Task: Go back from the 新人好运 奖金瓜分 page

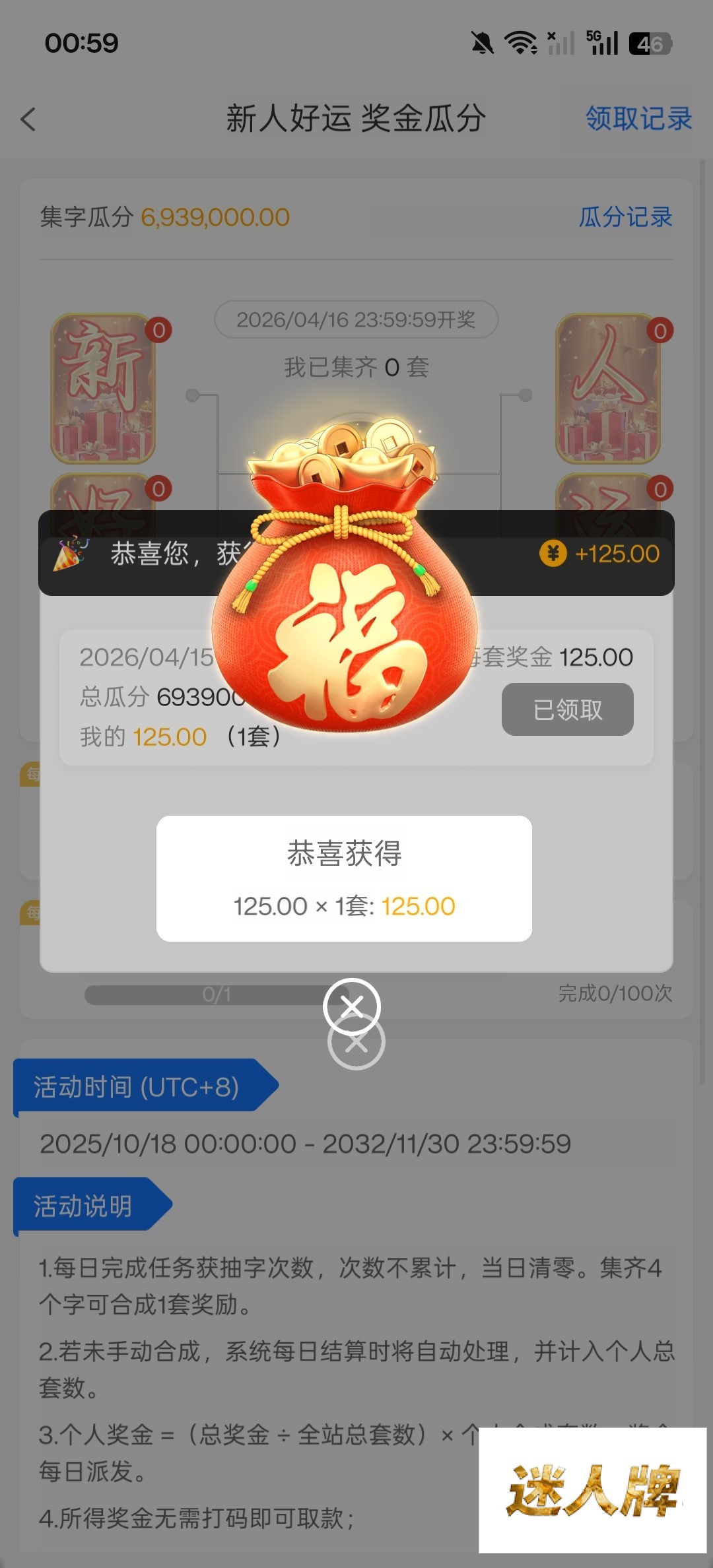Action: pyautogui.click(x=28, y=119)
